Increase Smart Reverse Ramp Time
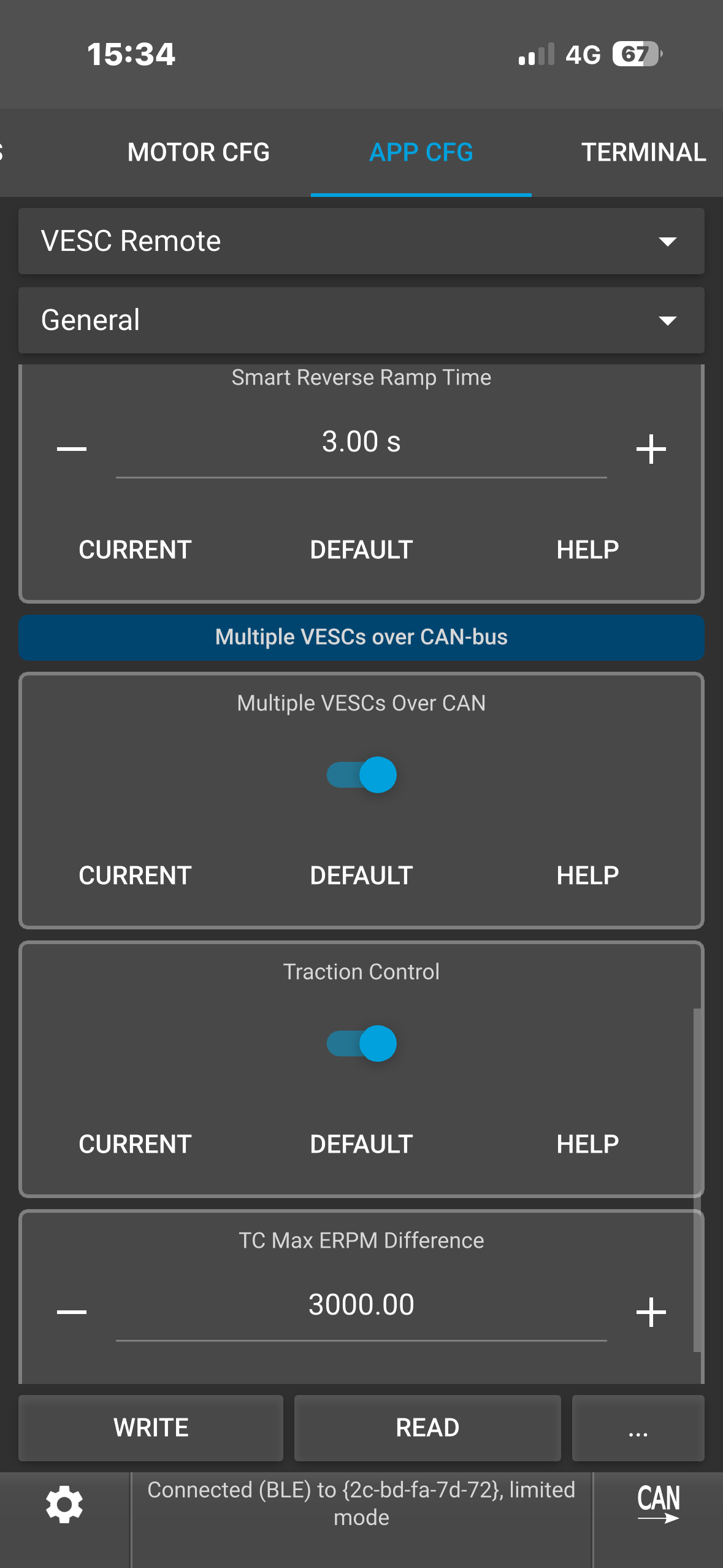This screenshot has width=723, height=1568. click(651, 449)
